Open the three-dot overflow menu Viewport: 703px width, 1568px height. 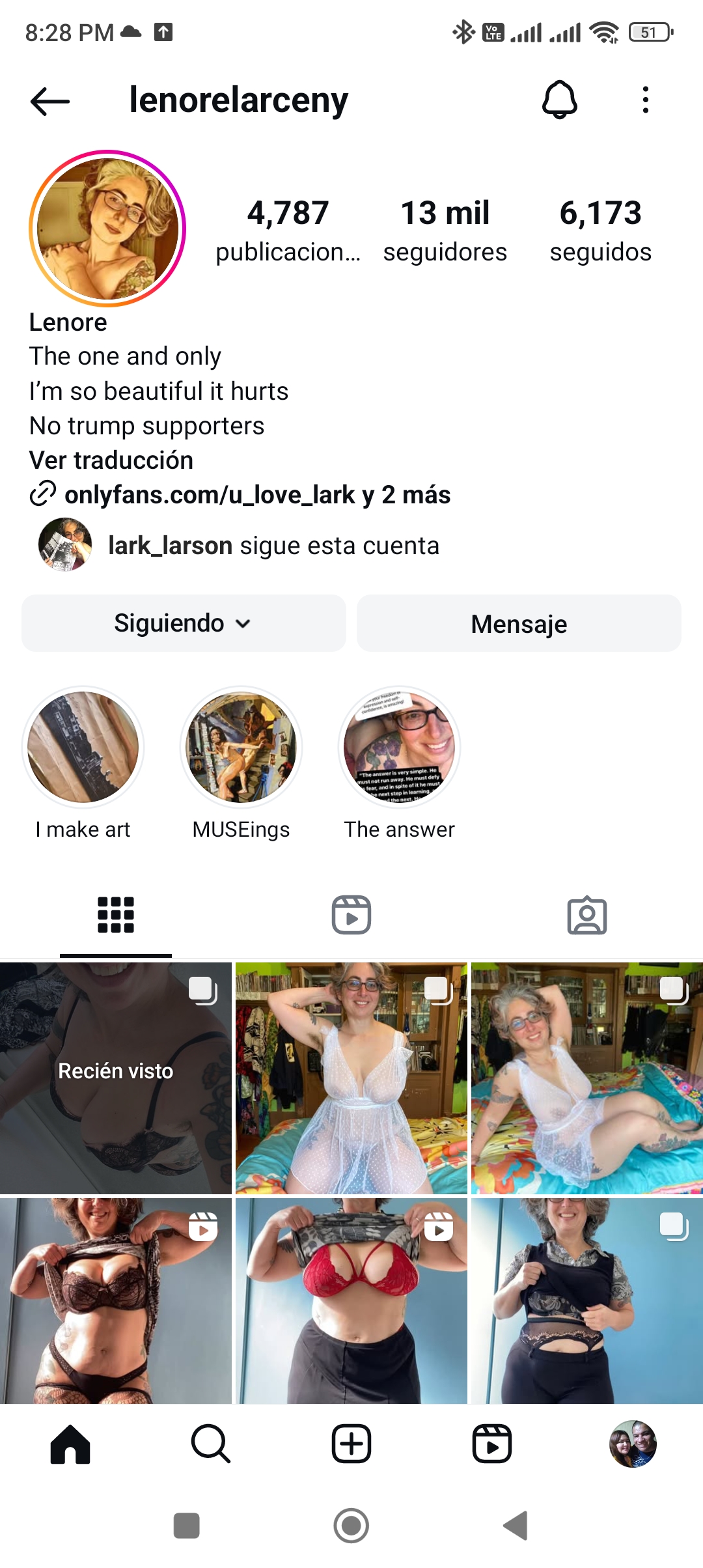645,100
